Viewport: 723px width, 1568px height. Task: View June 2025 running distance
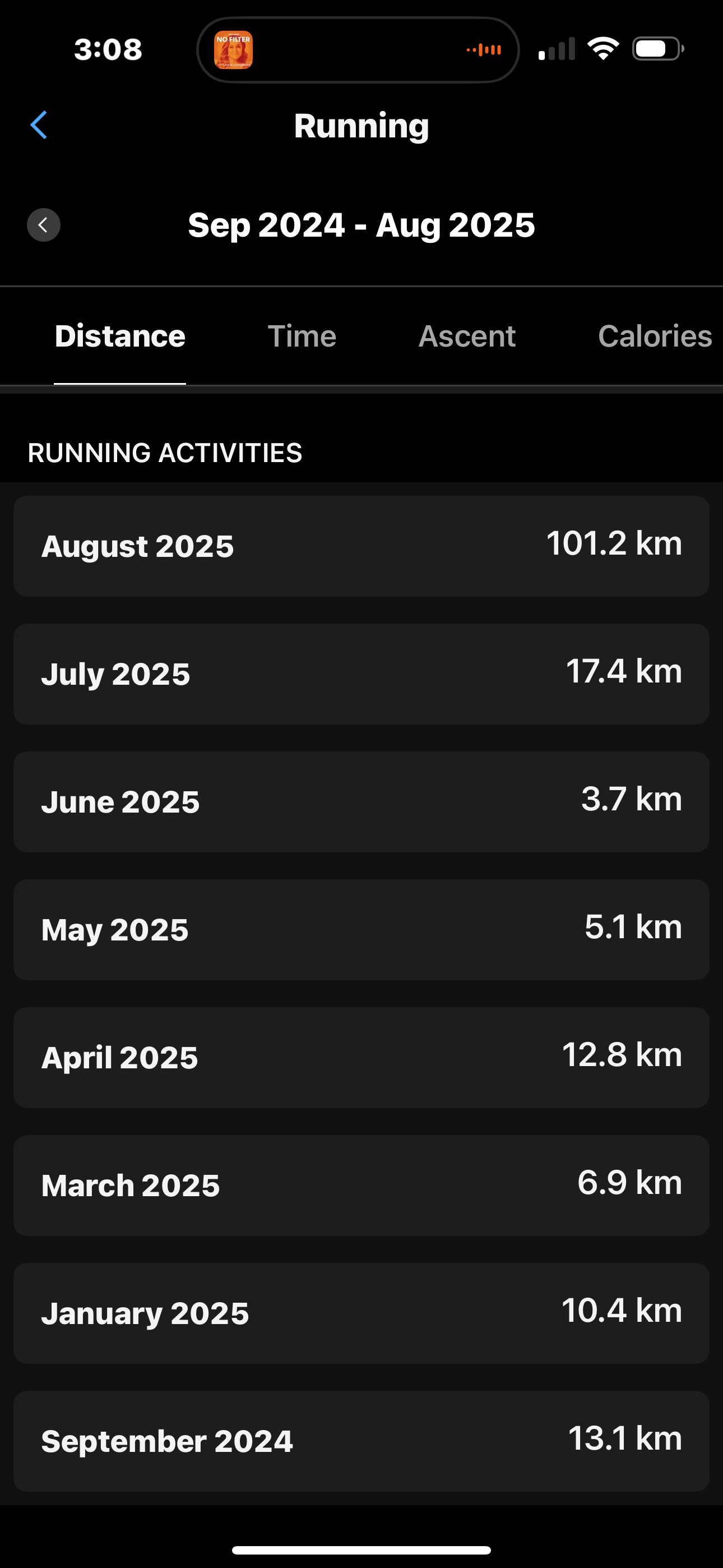click(361, 801)
